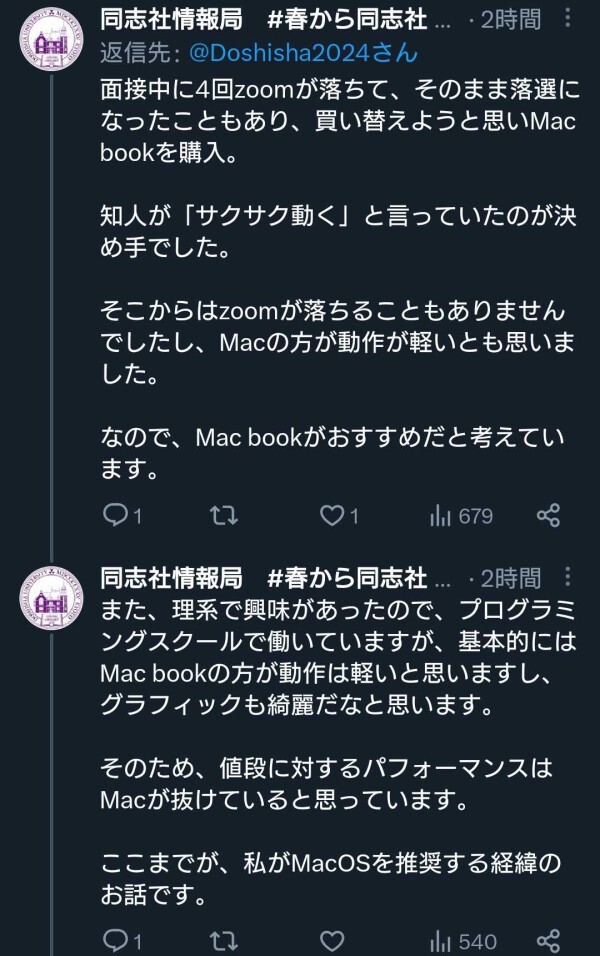Like the tweet with 540 views

[x=331, y=941]
